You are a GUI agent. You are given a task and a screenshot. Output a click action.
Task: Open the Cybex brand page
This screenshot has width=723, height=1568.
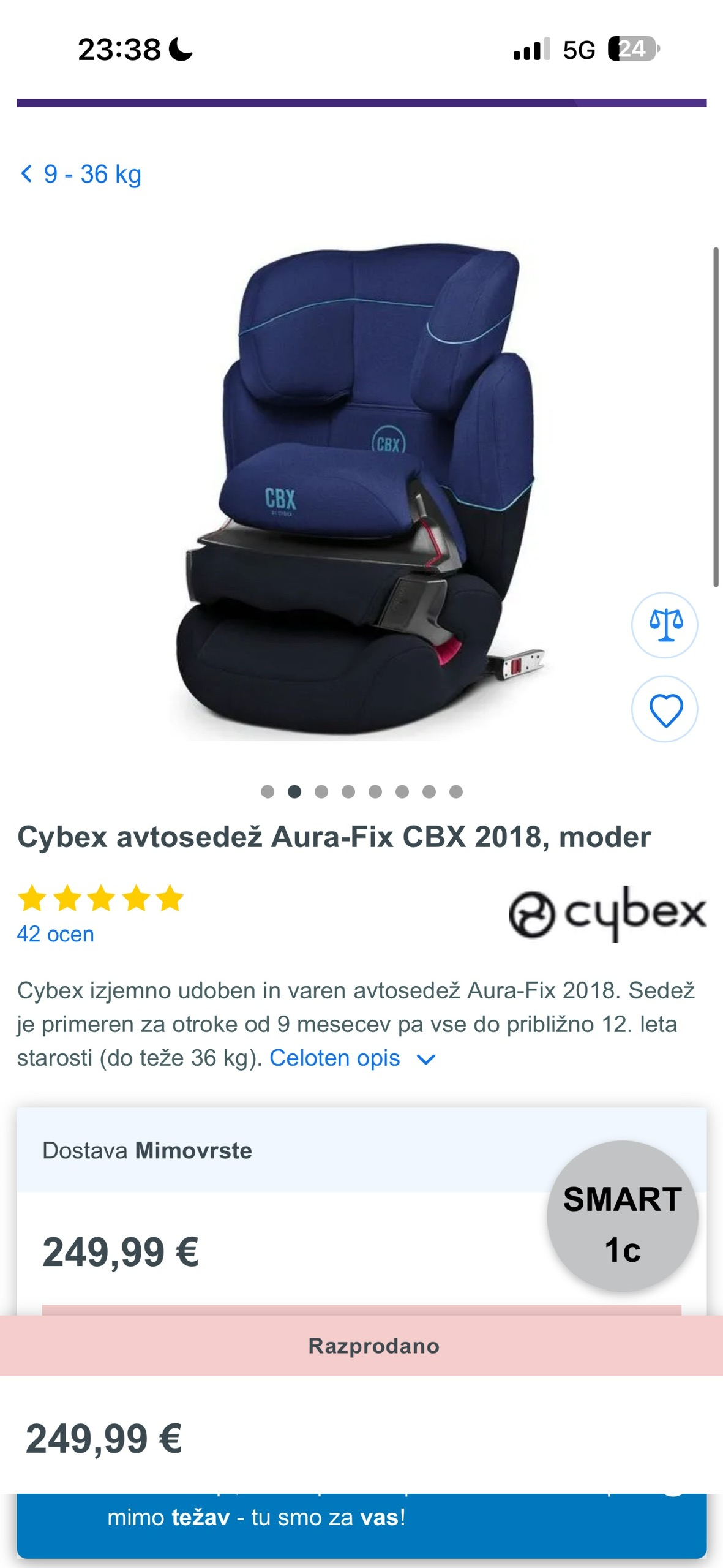pos(607,913)
